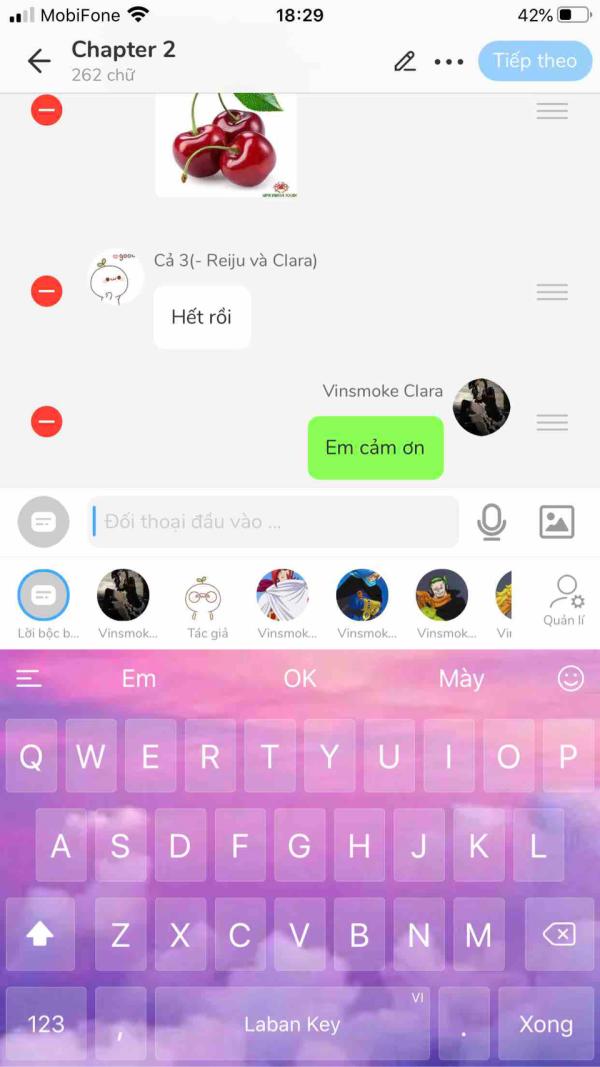Open the three-dot overflow menu
Screen dimensions: 600x1067
(x=449, y=61)
